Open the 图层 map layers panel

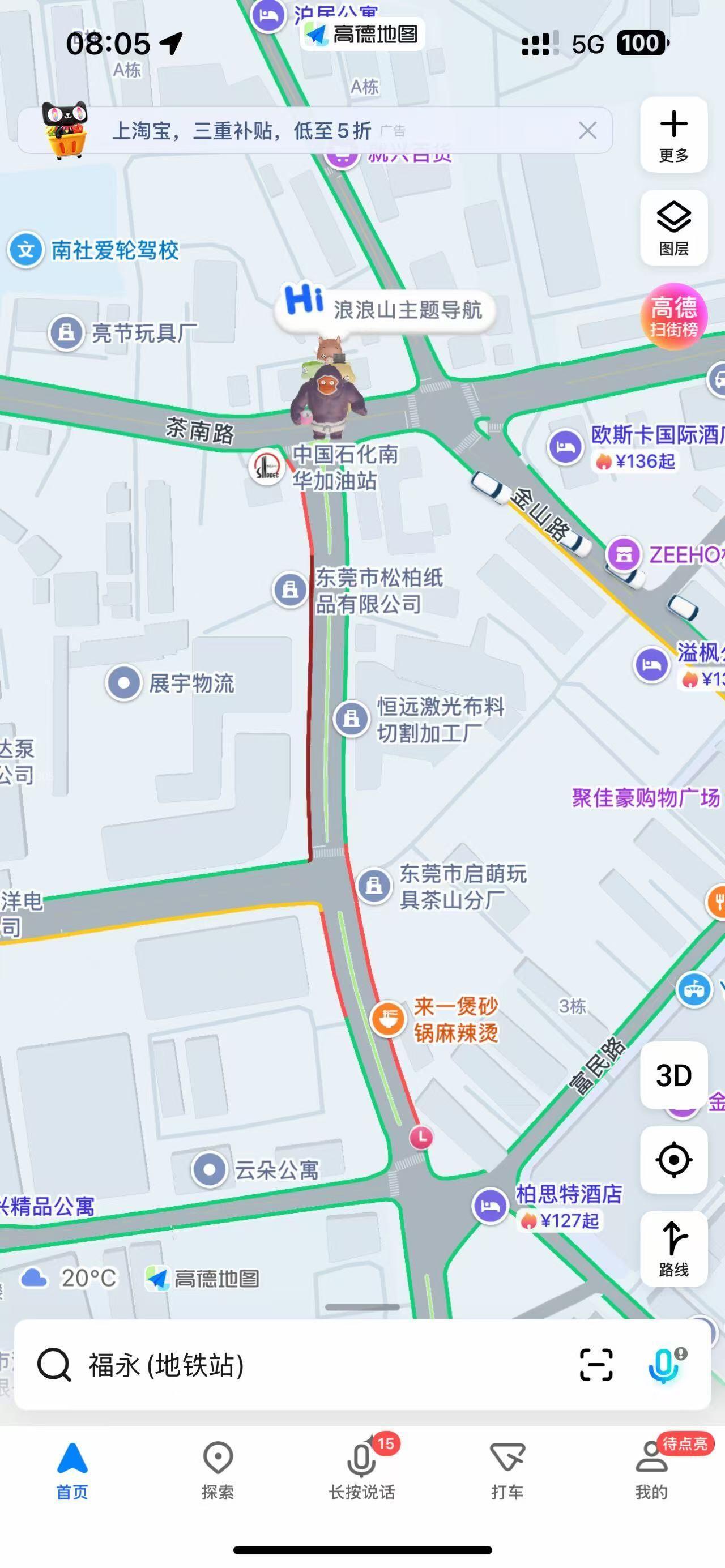tap(673, 228)
